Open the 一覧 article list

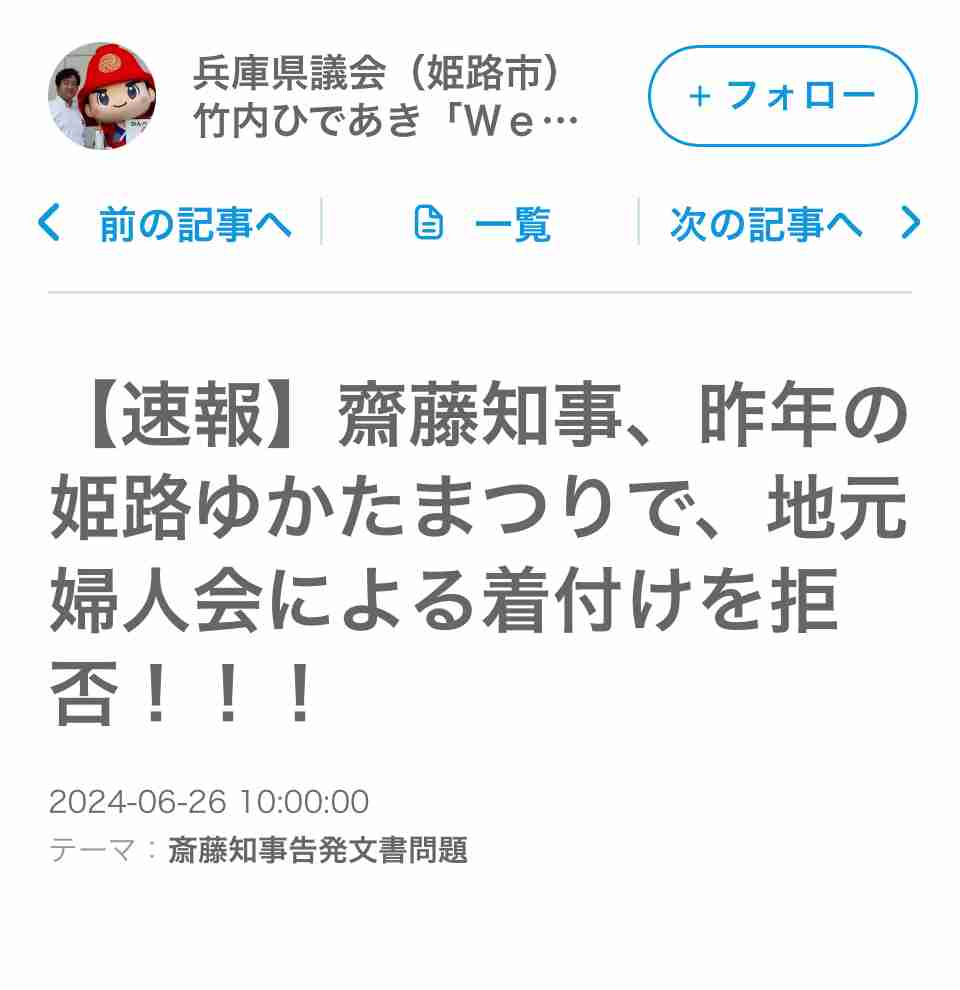click(482, 224)
